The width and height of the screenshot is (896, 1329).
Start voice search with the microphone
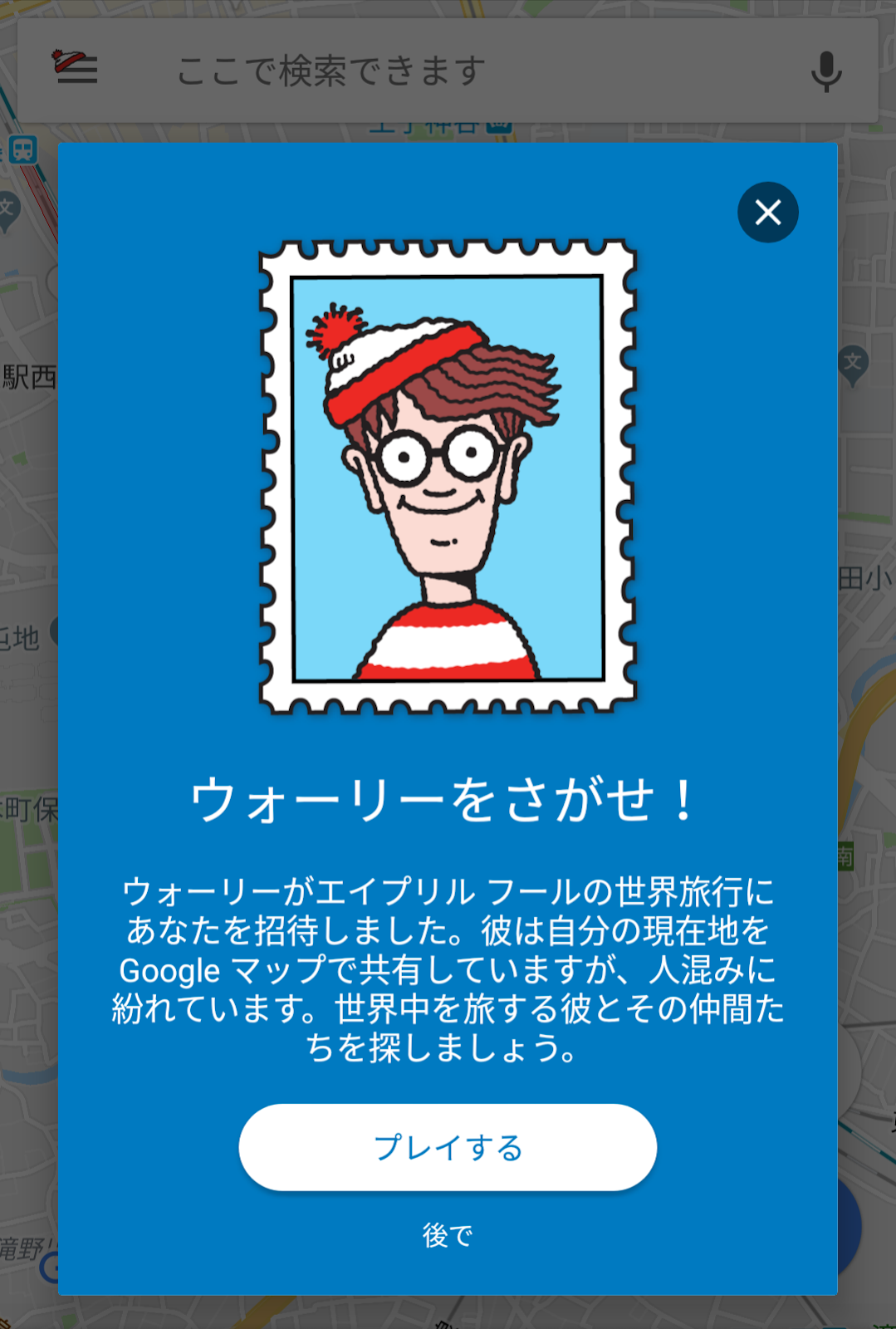point(825,71)
